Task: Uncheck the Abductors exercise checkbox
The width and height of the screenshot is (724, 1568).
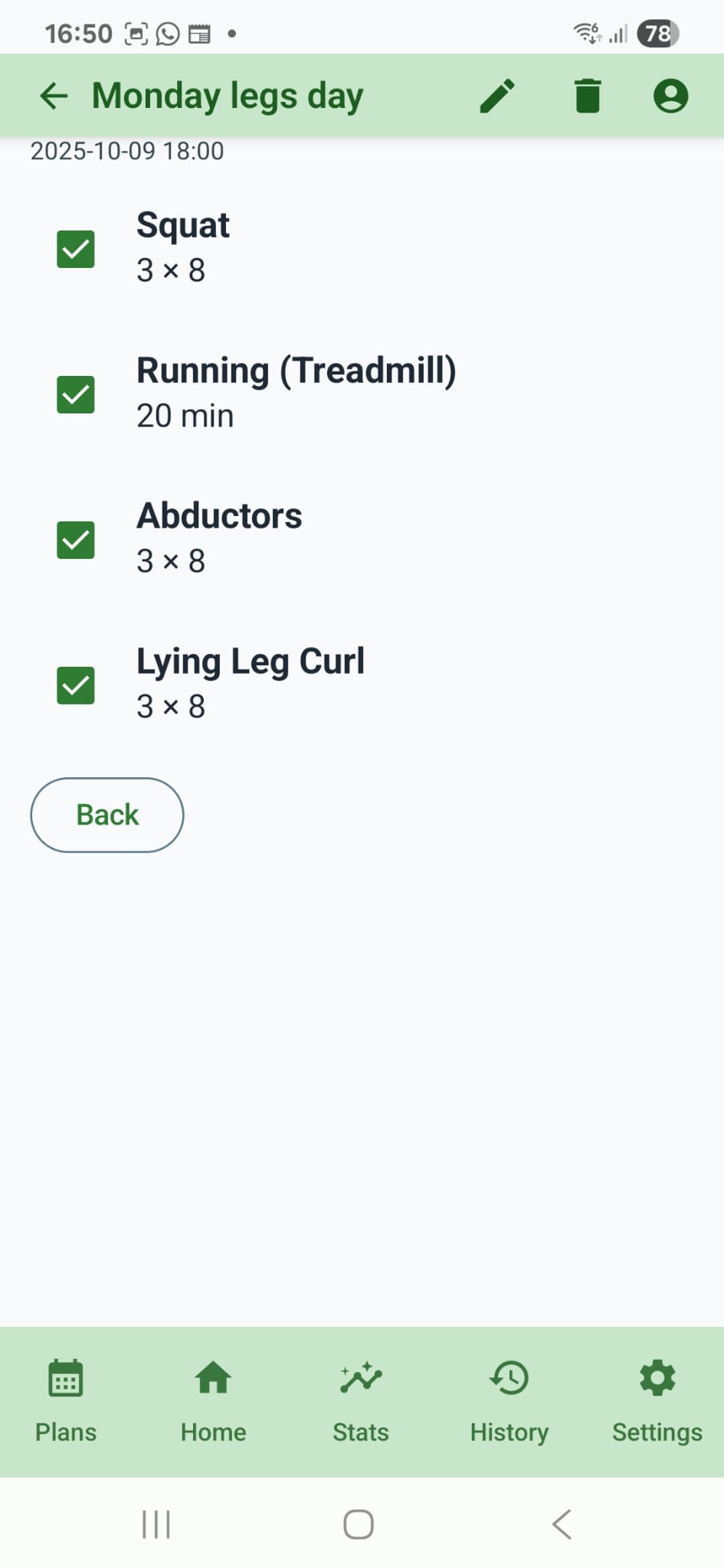Action: click(x=75, y=539)
